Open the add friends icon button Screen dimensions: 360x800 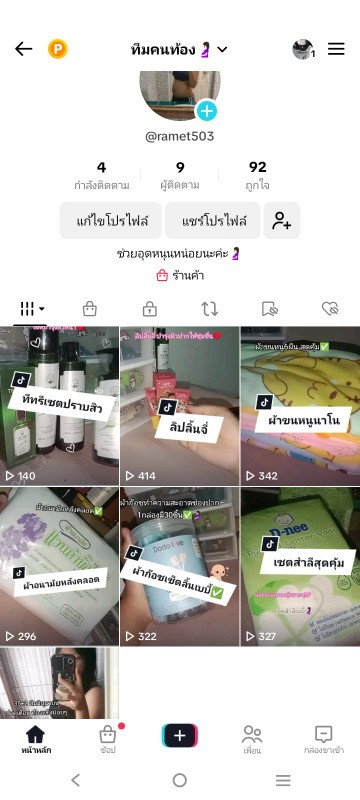282,220
